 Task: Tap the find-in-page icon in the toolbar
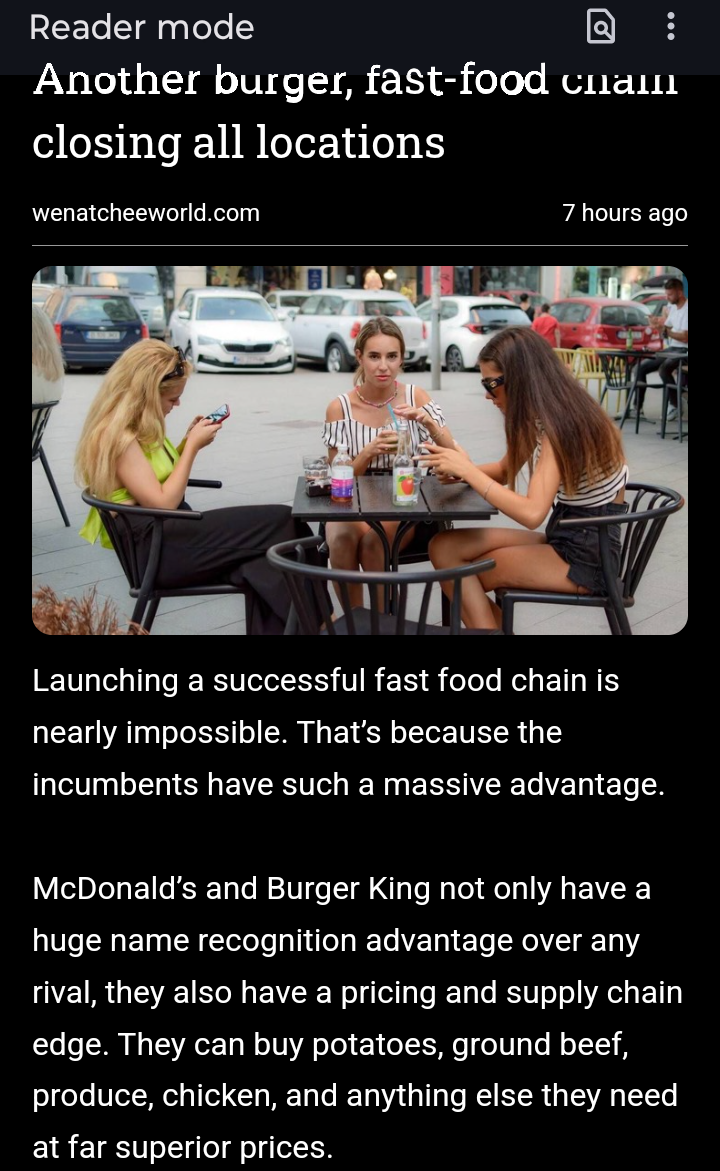pyautogui.click(x=600, y=27)
